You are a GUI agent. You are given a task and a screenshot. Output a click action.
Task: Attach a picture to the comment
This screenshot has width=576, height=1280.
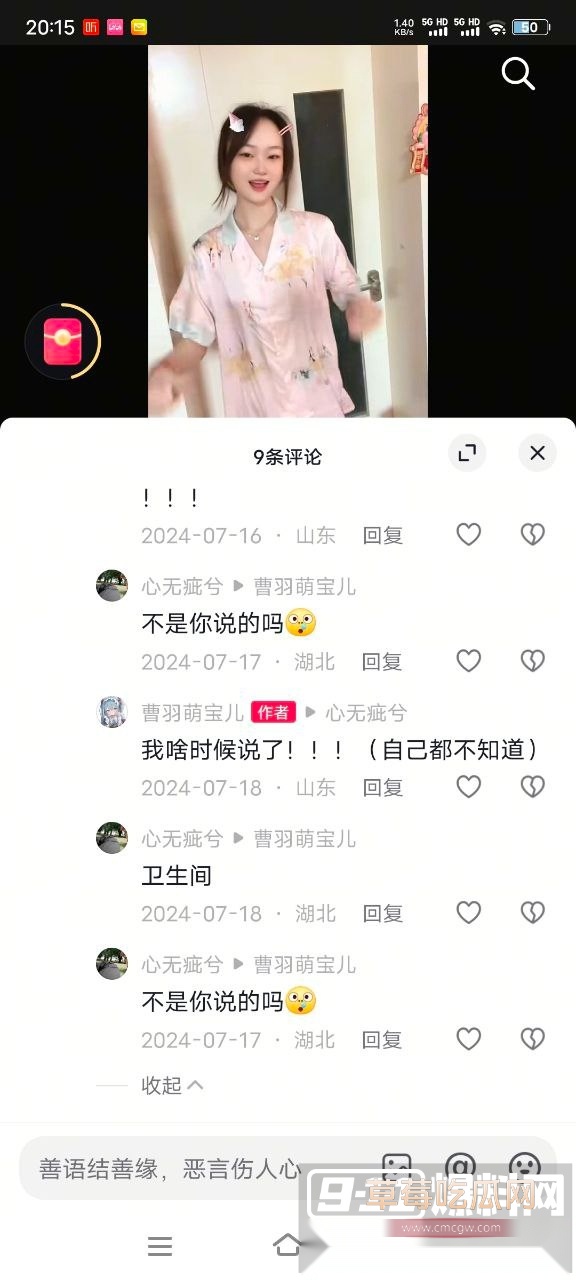point(397,1168)
